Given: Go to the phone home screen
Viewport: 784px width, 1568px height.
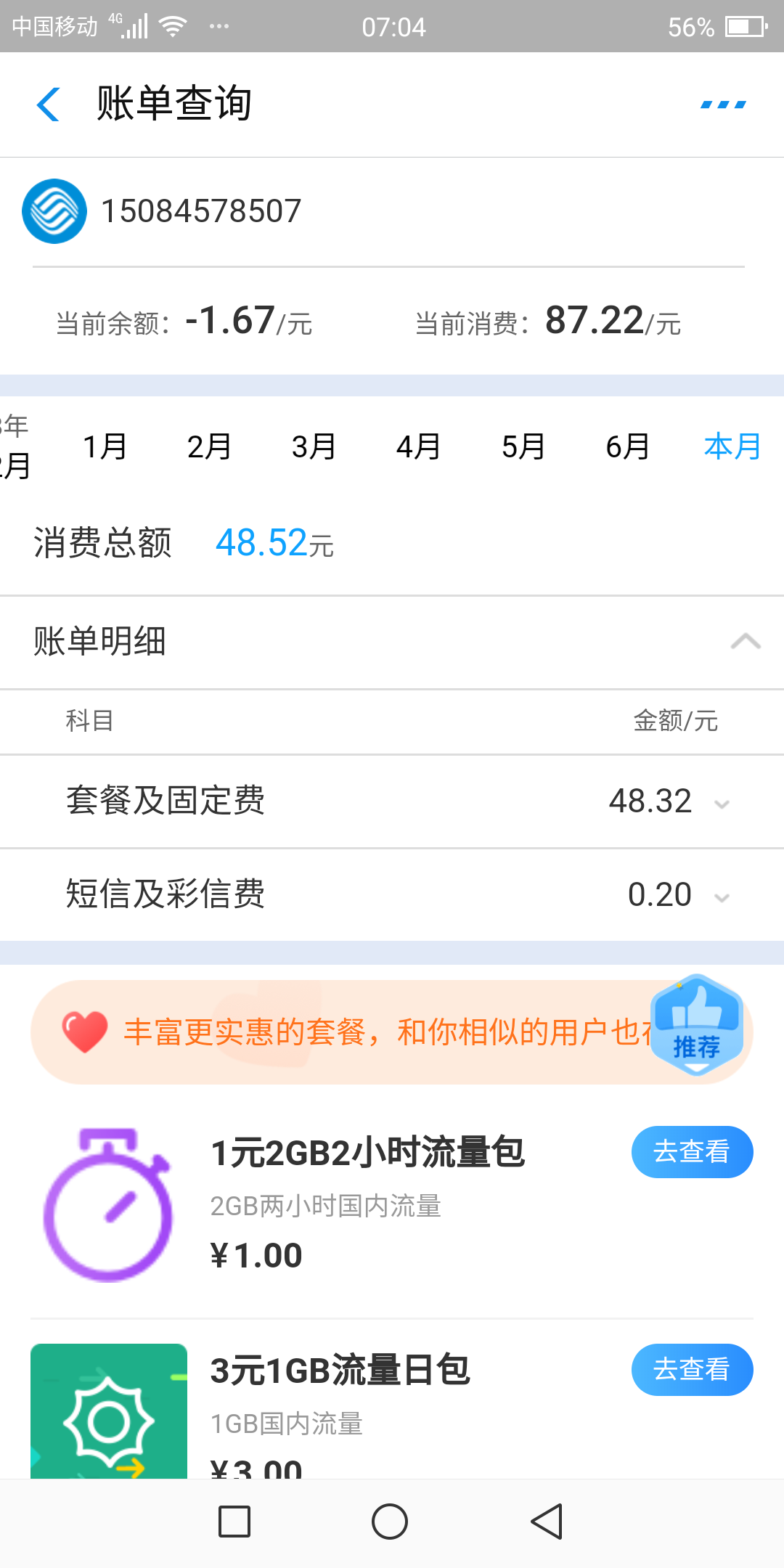Looking at the screenshot, I should click(390, 1522).
